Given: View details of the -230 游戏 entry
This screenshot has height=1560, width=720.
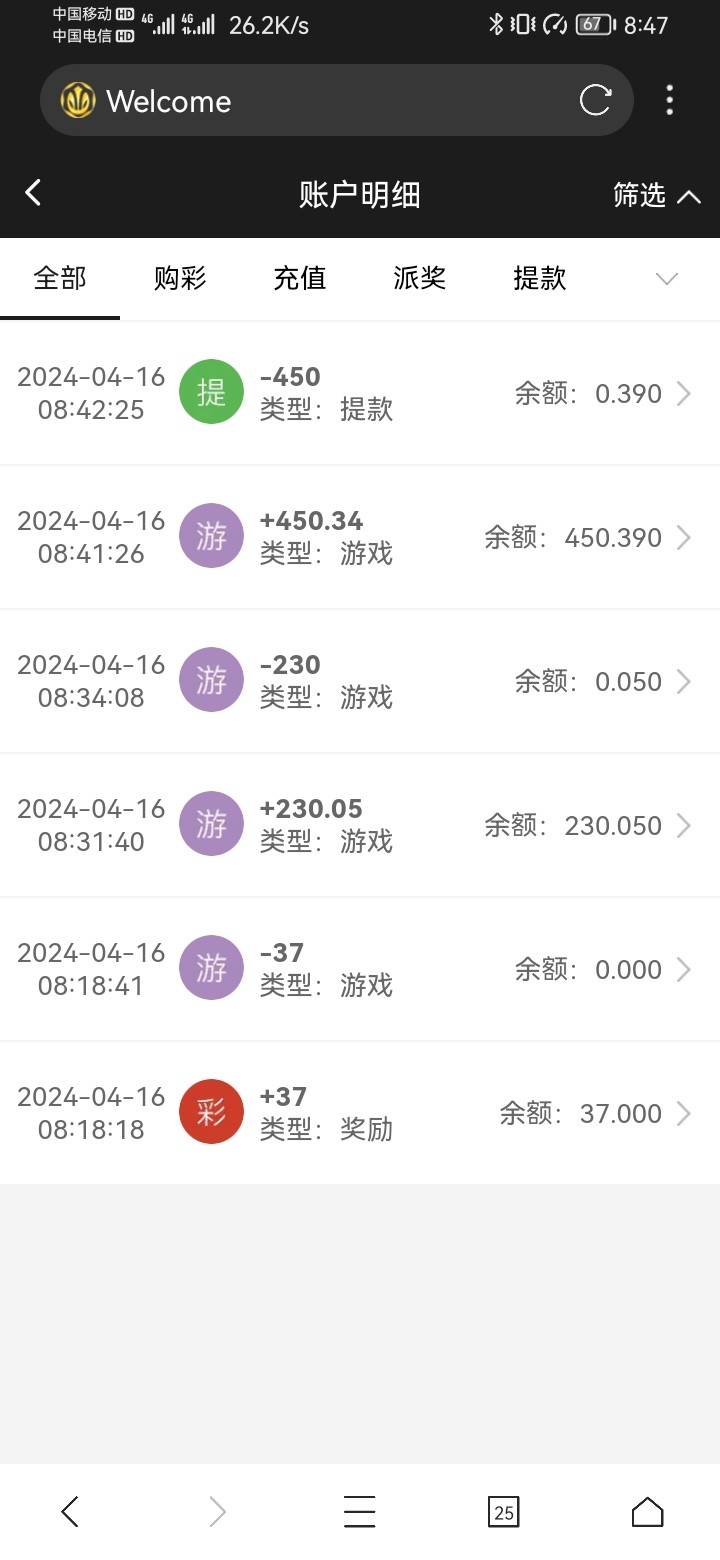Looking at the screenshot, I should click(360, 681).
